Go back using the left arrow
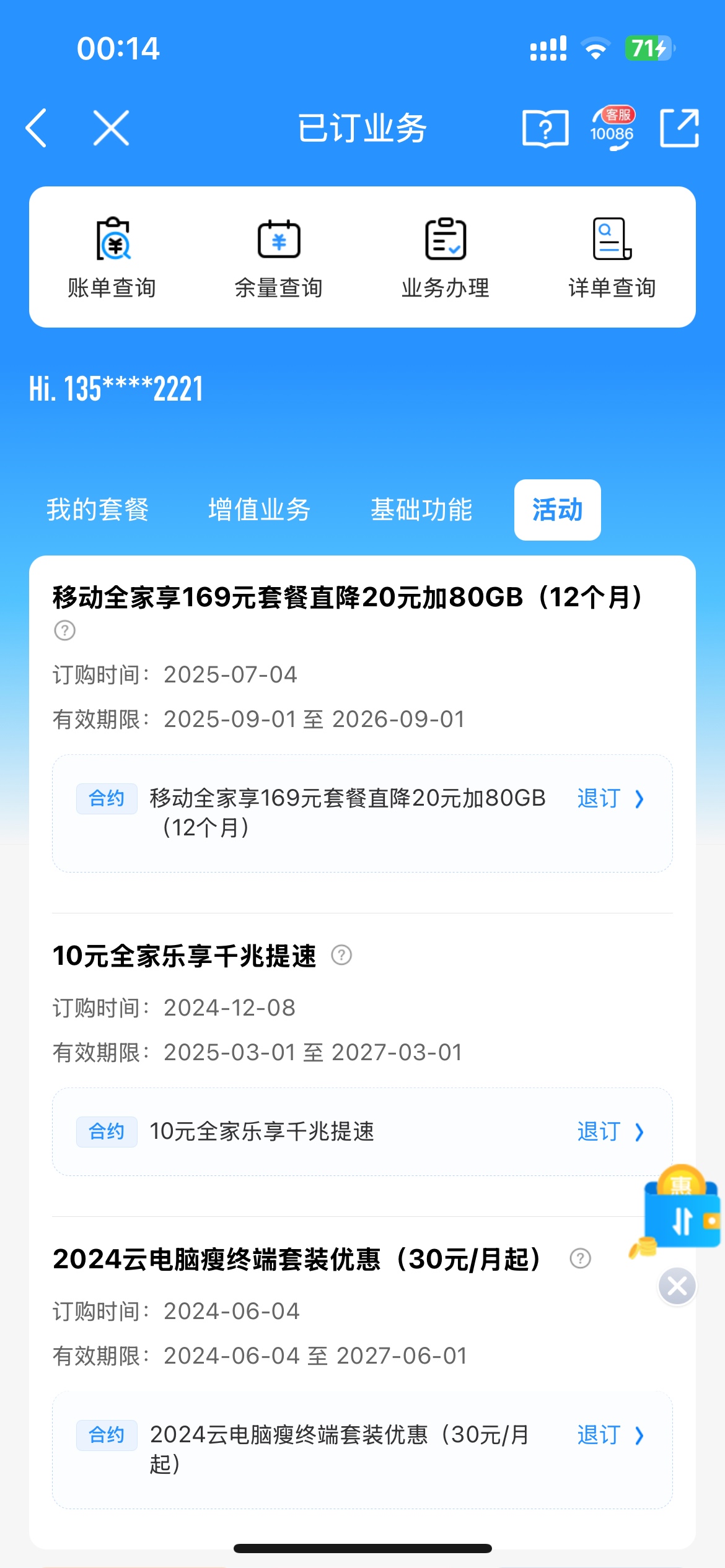The height and width of the screenshot is (1568, 725). point(37,128)
